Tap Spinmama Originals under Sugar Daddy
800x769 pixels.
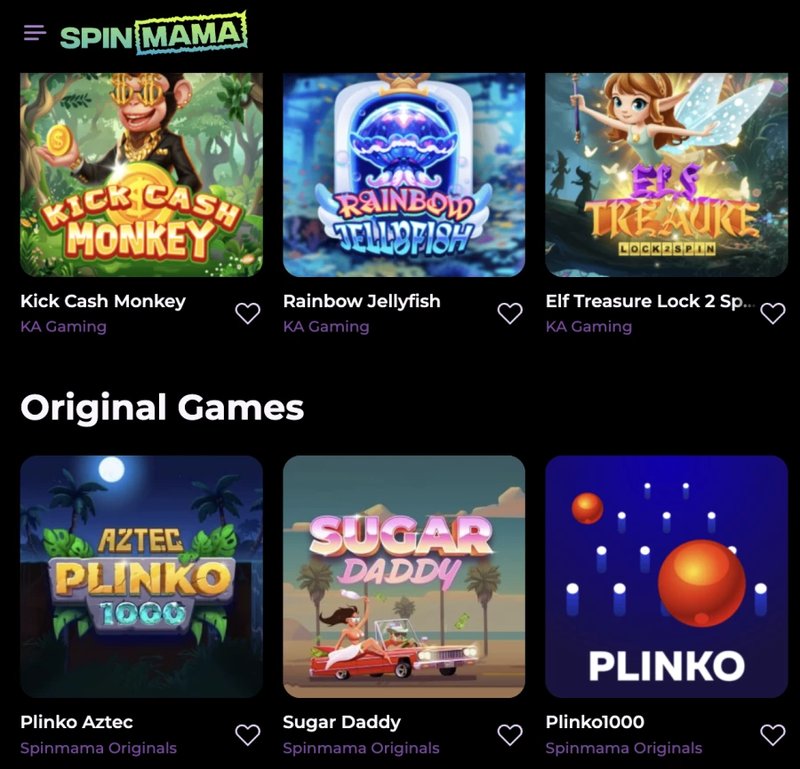pyautogui.click(x=361, y=747)
